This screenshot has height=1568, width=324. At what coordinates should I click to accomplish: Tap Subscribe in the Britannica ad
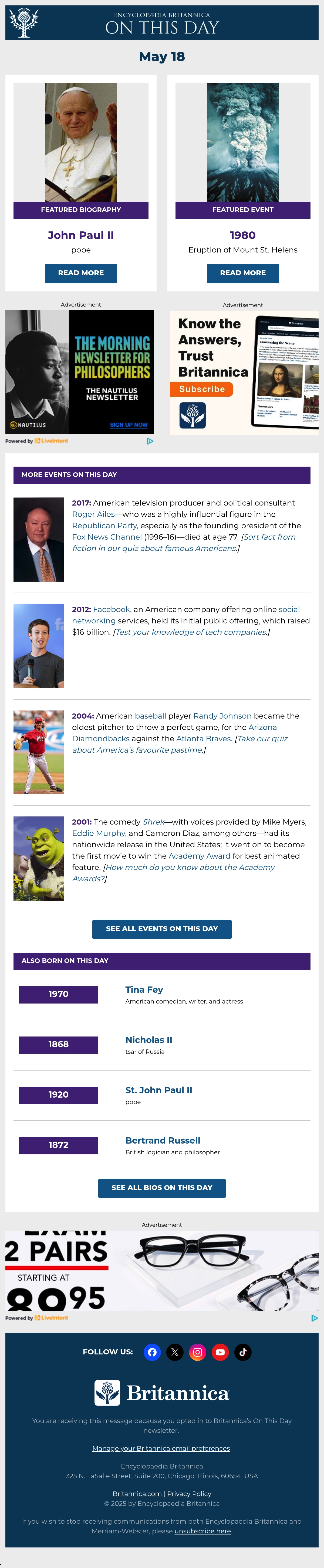point(202,390)
